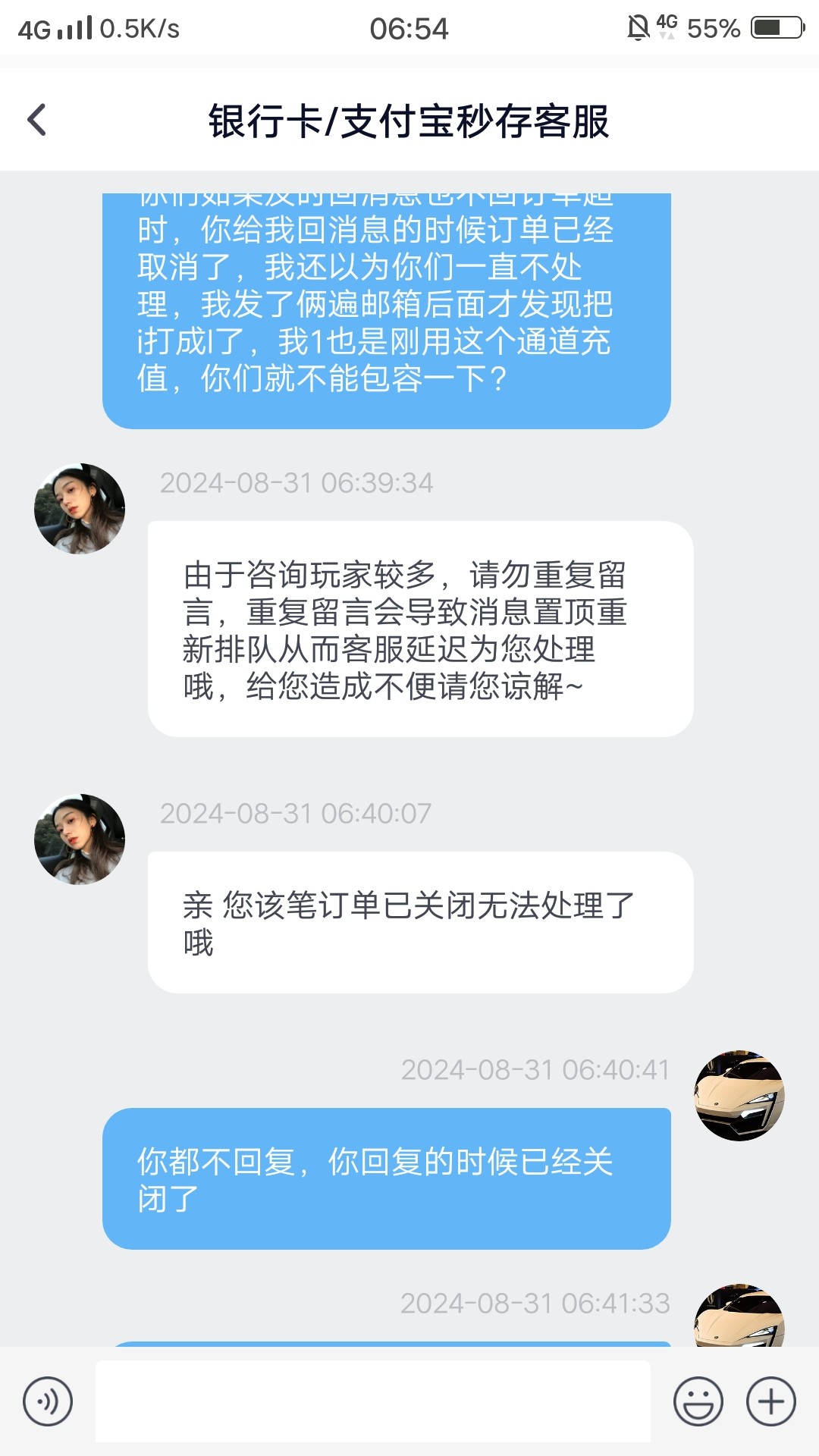Open the plus attachment menu
The width and height of the screenshot is (819, 1456).
click(771, 1401)
